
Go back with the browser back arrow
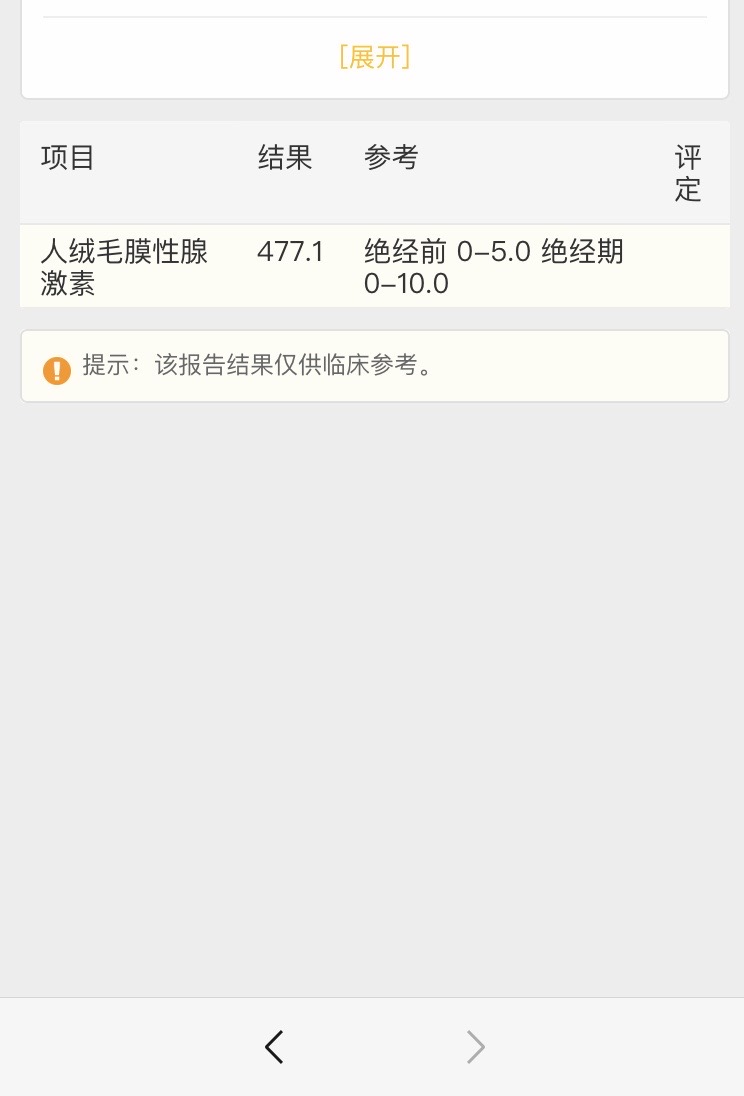[x=274, y=1046]
